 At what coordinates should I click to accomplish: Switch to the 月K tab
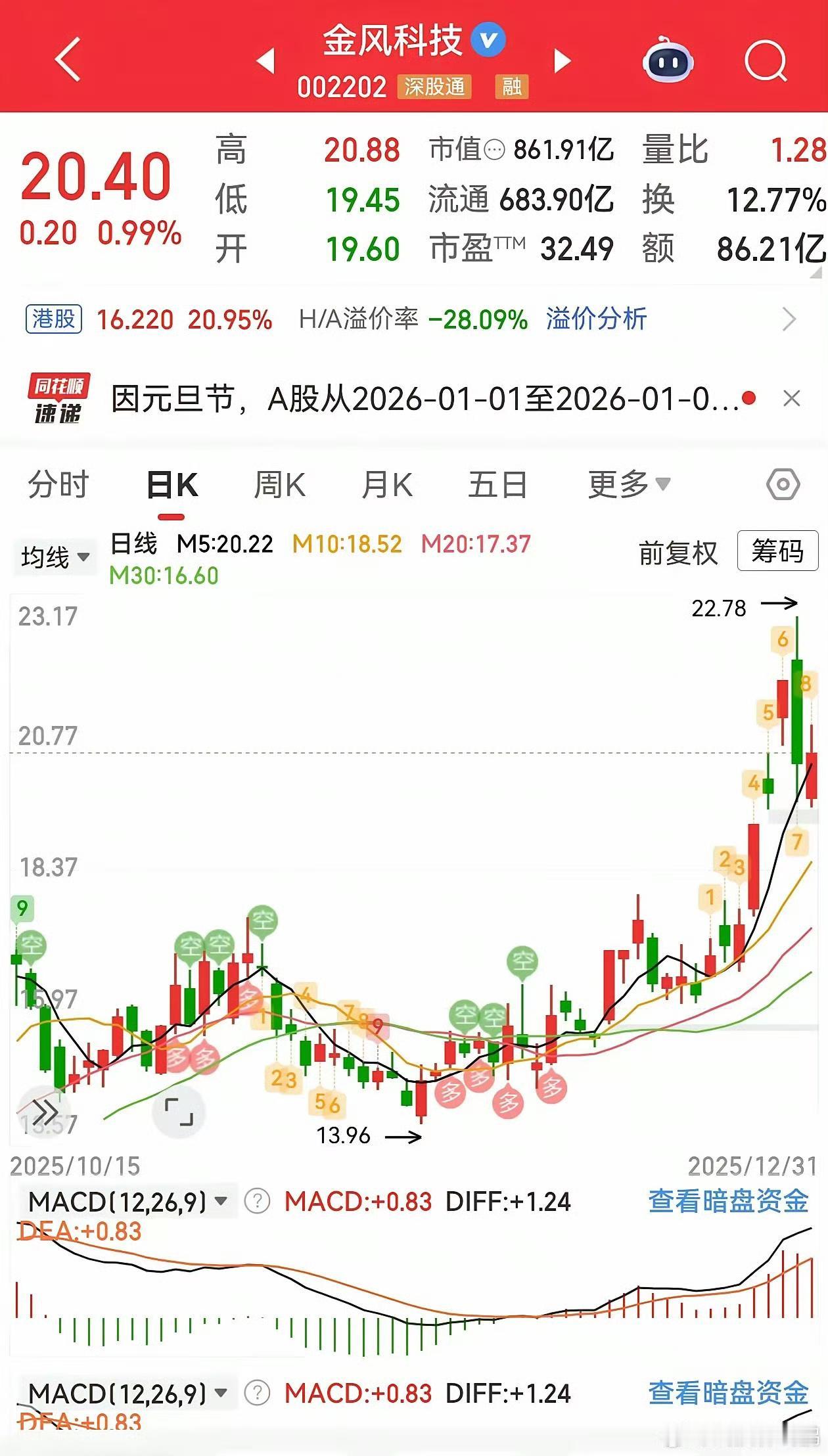point(387,485)
